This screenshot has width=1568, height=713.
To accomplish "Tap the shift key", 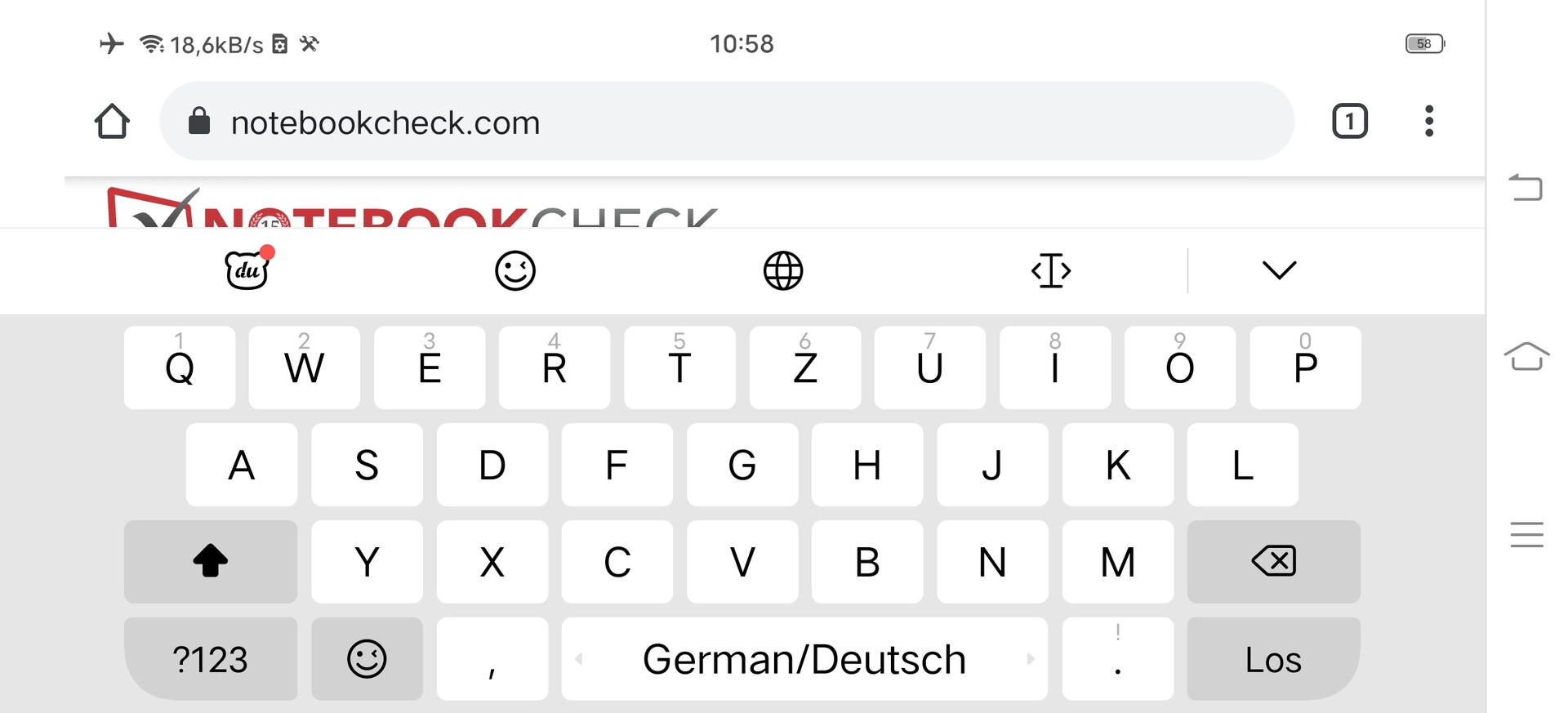I will 211,561.
